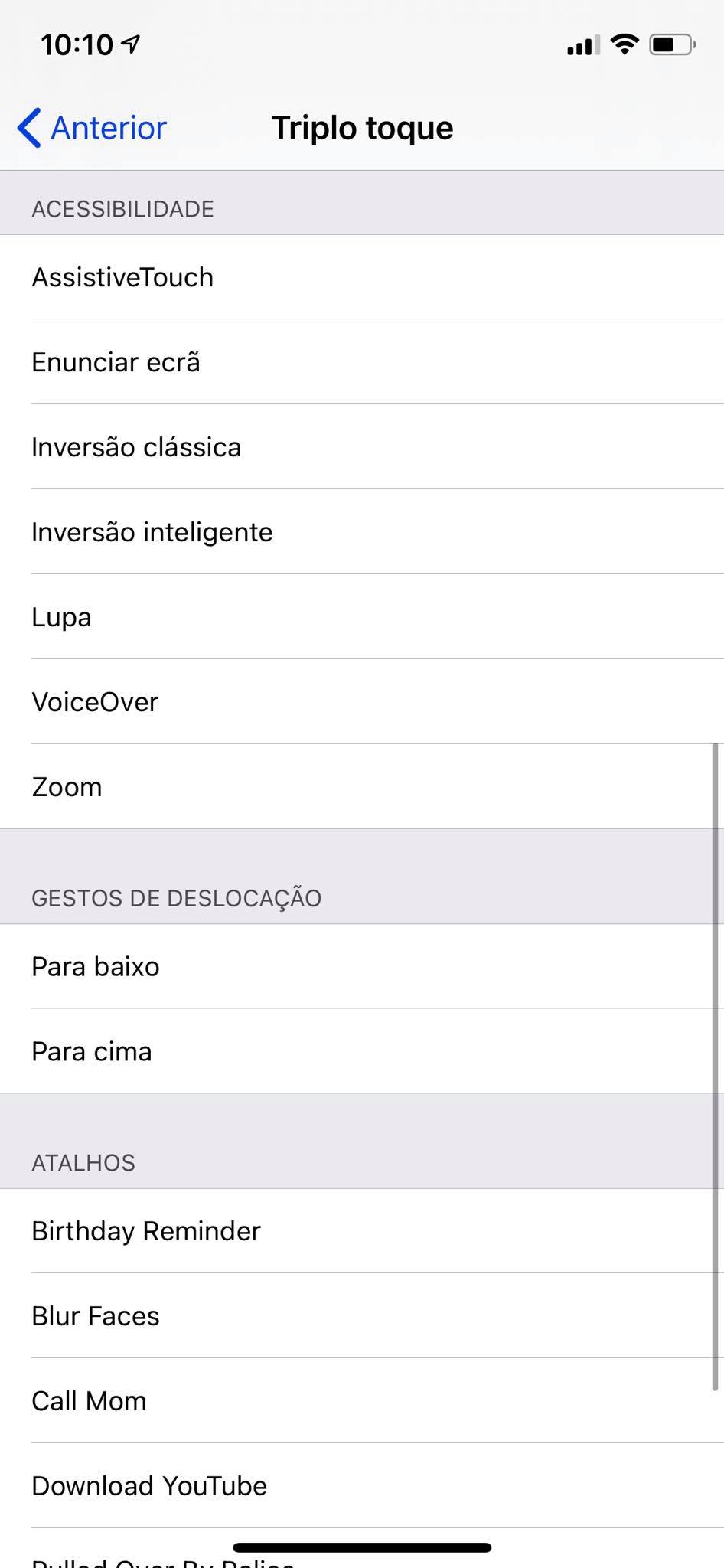Select the VoiceOver option
Viewport: 724px width, 1568px height.
point(362,702)
